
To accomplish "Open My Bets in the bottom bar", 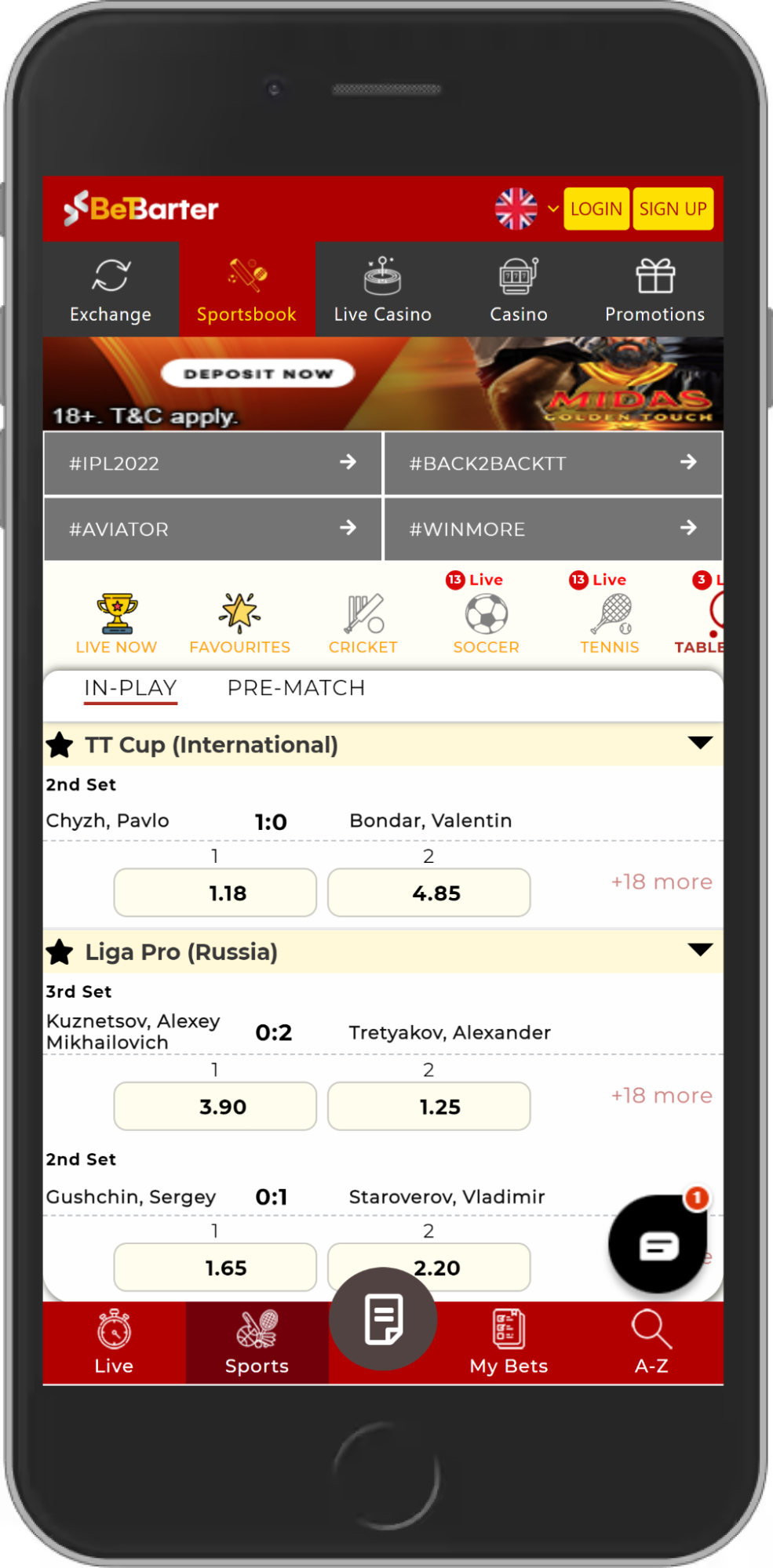I will (x=509, y=1342).
